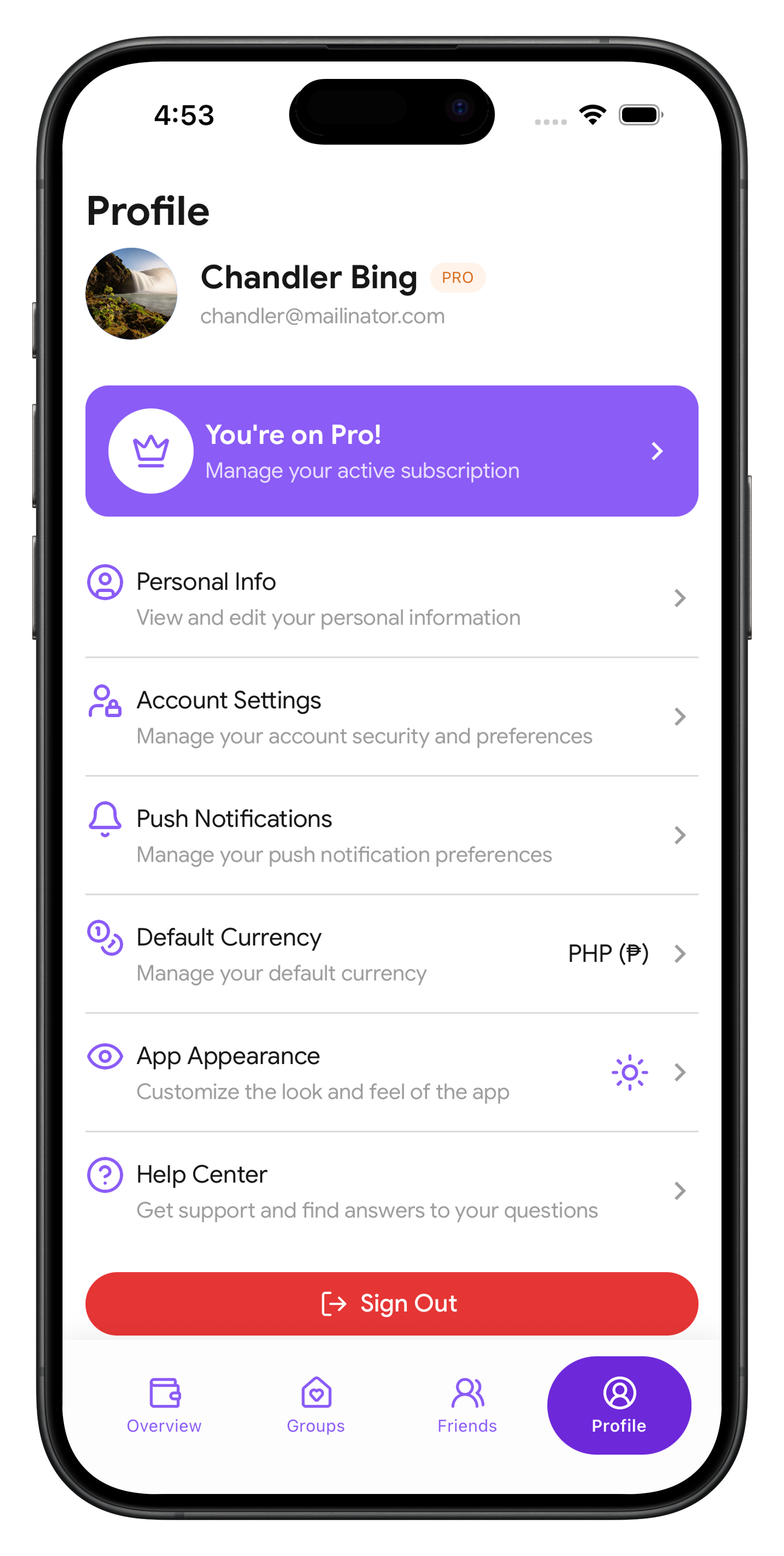The image size is (784, 1556).
Task: Go to Account Settings
Action: click(x=391, y=716)
